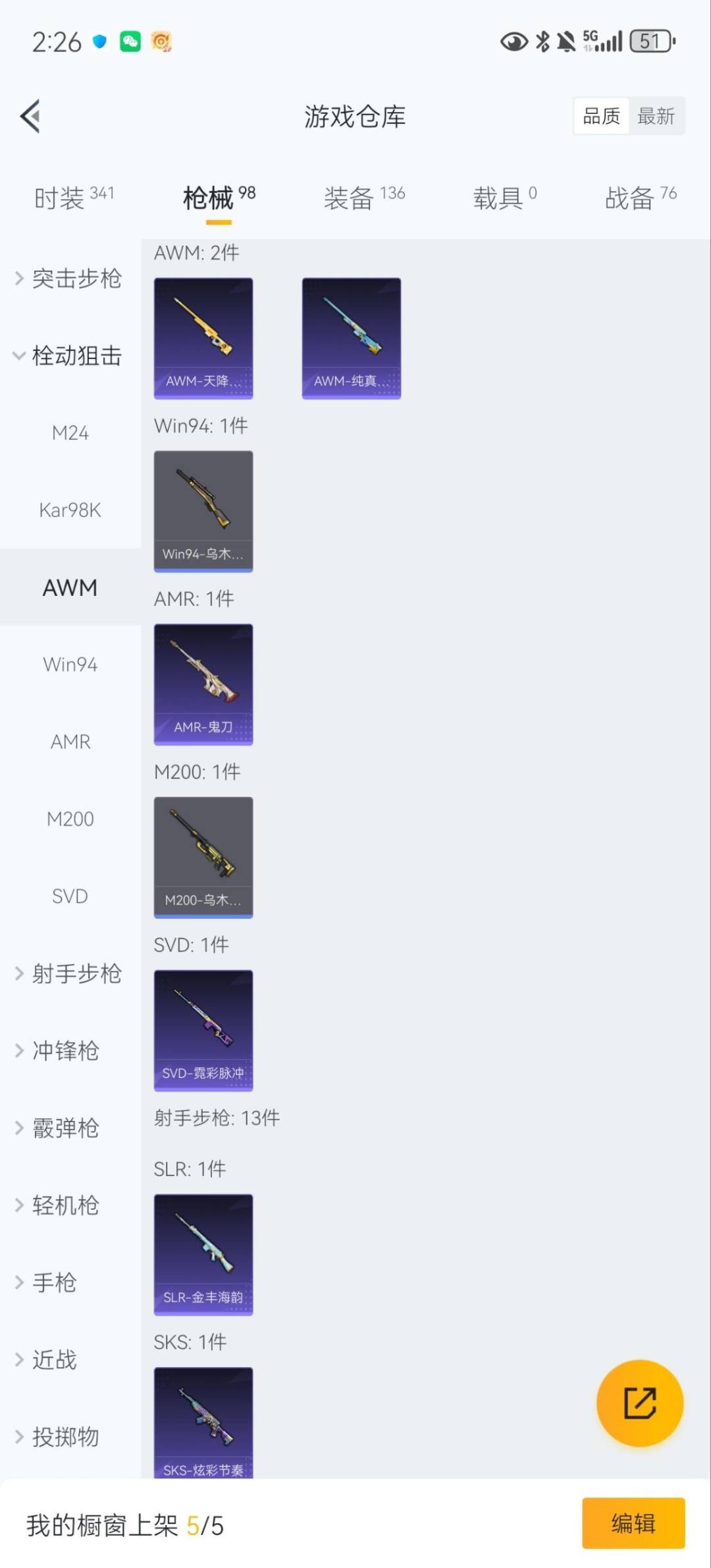This screenshot has height=1568, width=711.
Task: View the AWM-纯真 skin tile
Action: [352, 338]
